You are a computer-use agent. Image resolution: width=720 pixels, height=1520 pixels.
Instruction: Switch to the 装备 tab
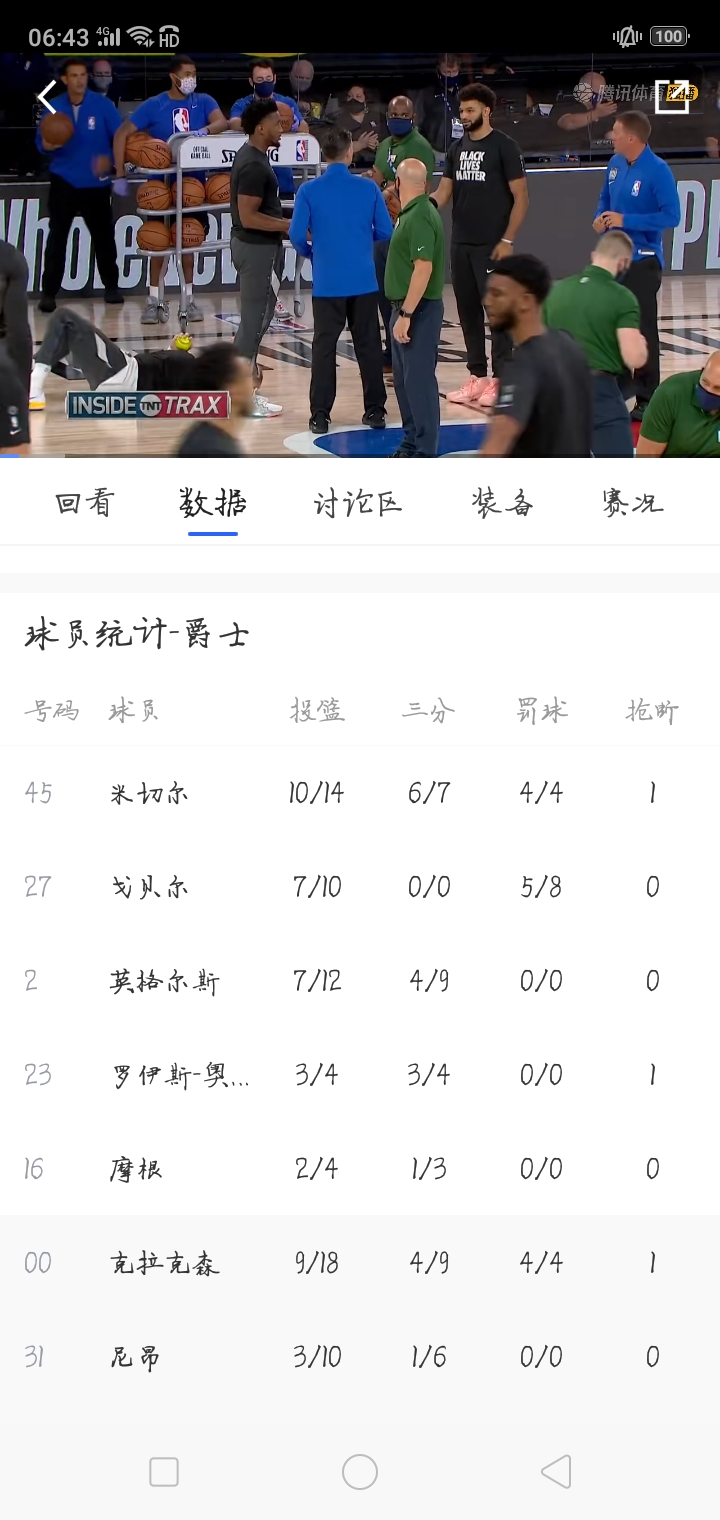pos(502,503)
